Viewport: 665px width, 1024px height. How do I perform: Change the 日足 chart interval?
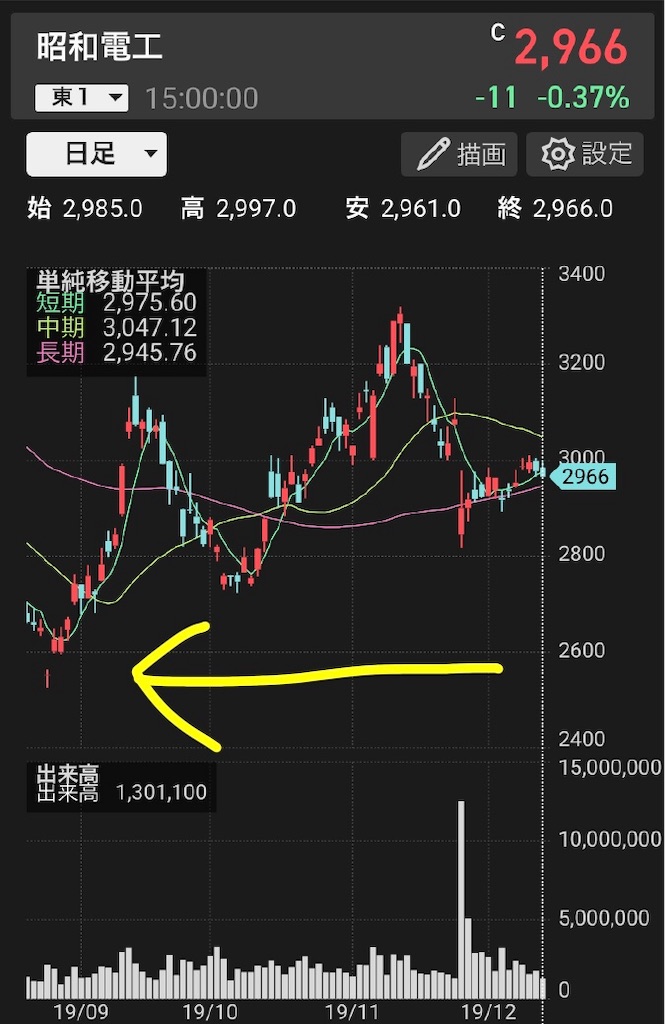(97, 154)
